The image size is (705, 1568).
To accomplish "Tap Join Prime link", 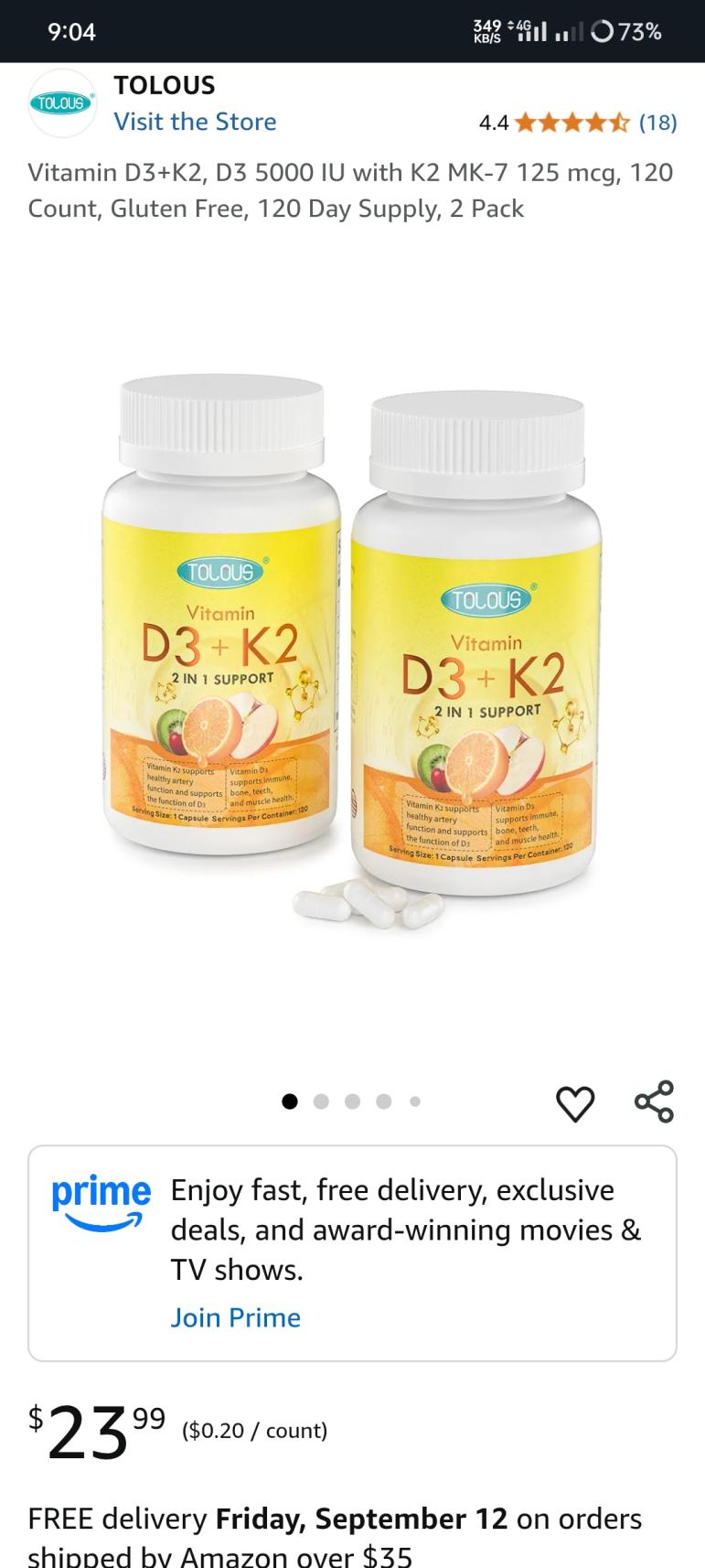I will coord(235,1317).
